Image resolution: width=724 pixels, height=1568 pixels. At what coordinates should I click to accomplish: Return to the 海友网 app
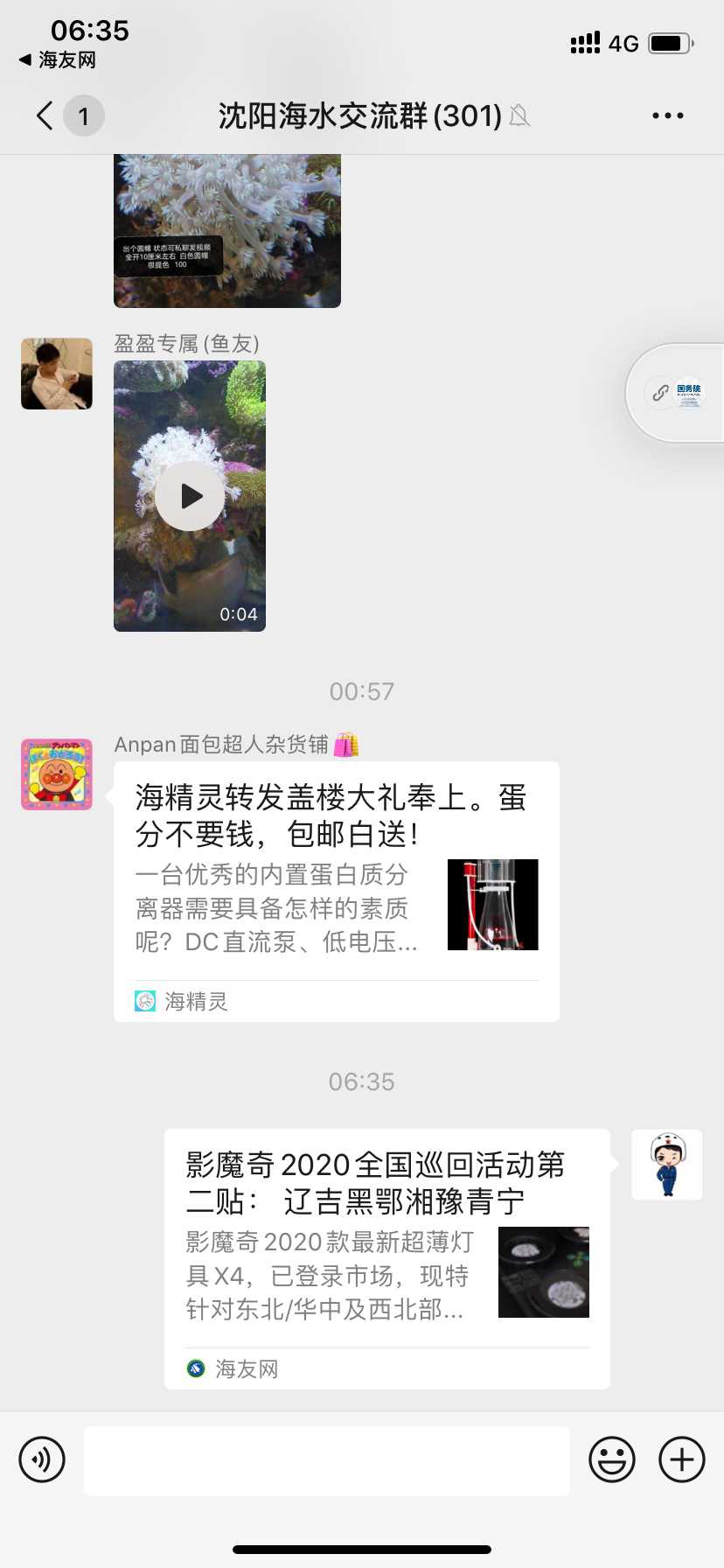[58, 60]
